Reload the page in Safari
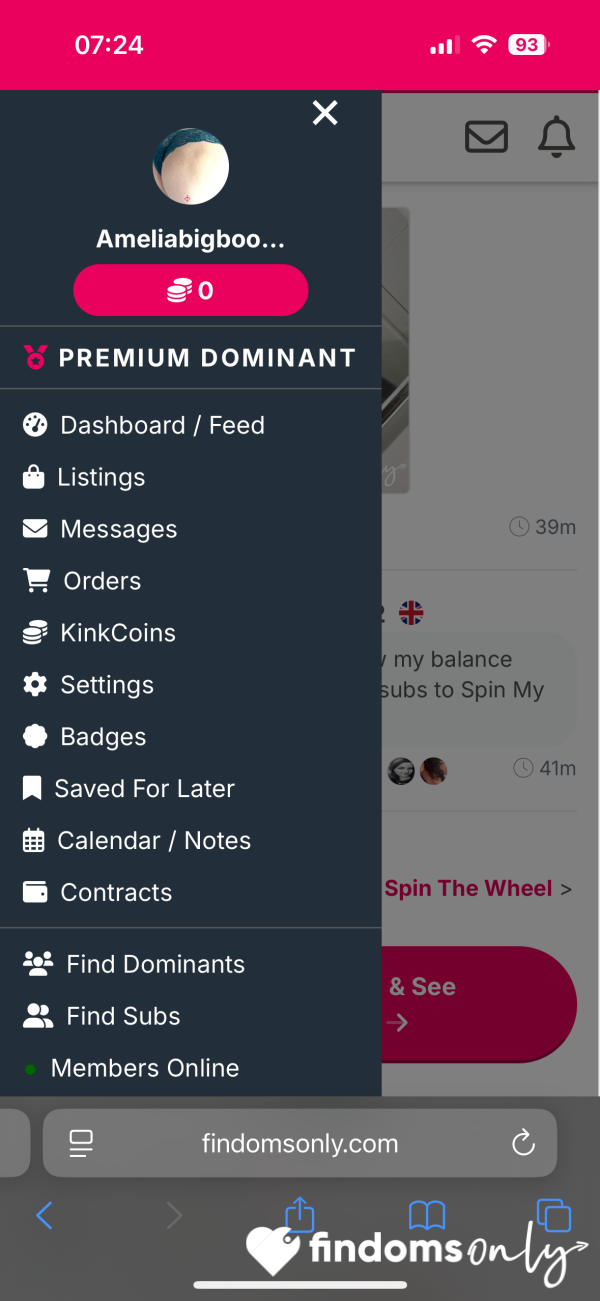The height and width of the screenshot is (1301, 600). 523,1144
